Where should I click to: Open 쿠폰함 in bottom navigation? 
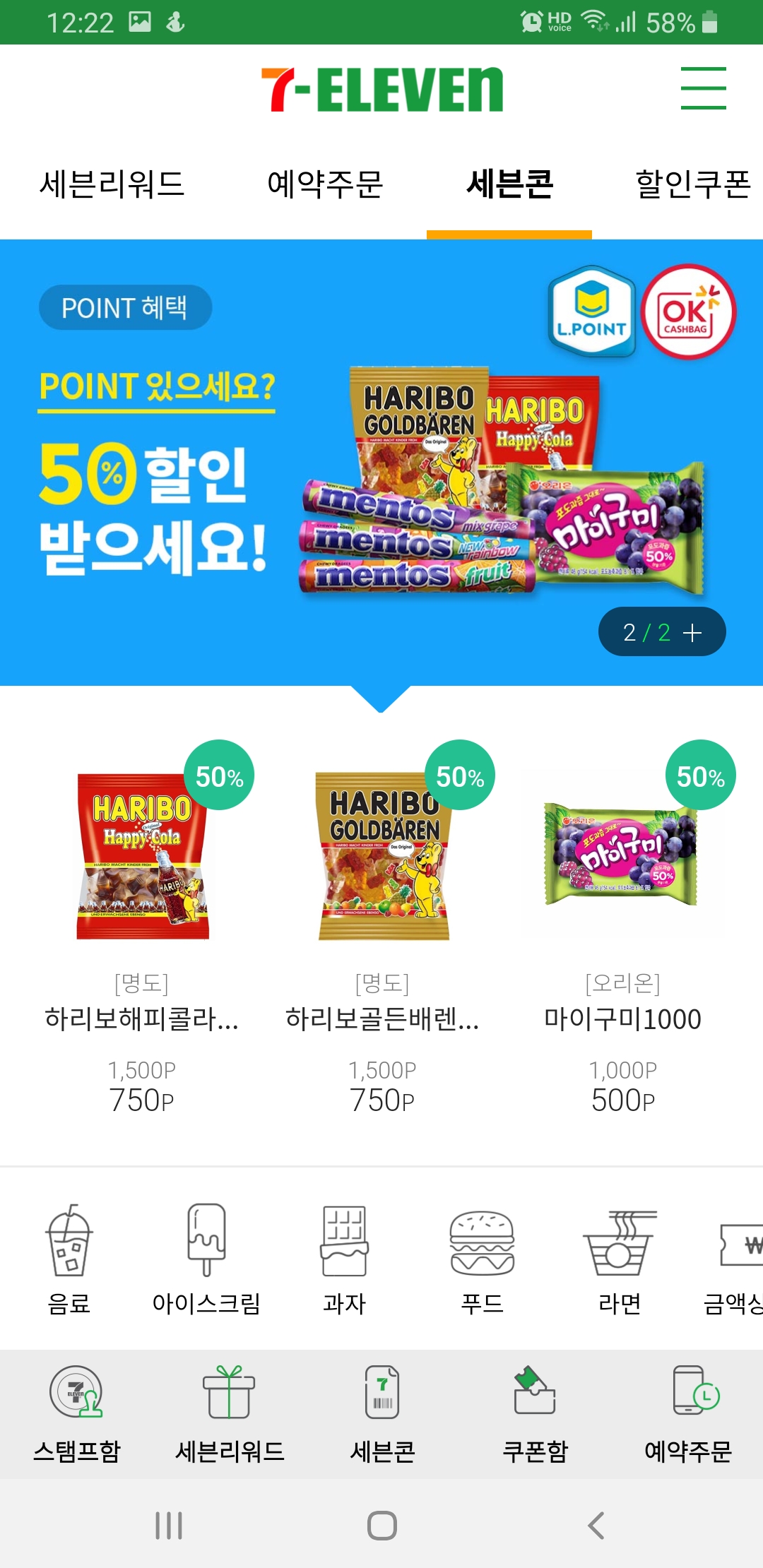pos(535,1414)
